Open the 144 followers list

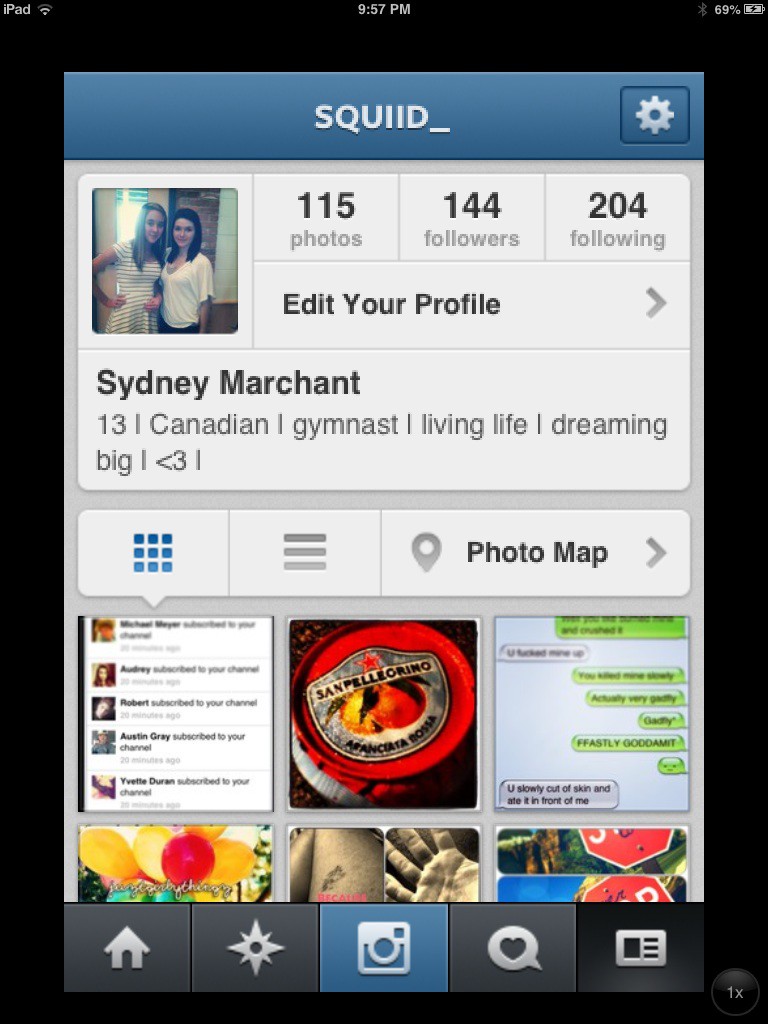coord(471,219)
